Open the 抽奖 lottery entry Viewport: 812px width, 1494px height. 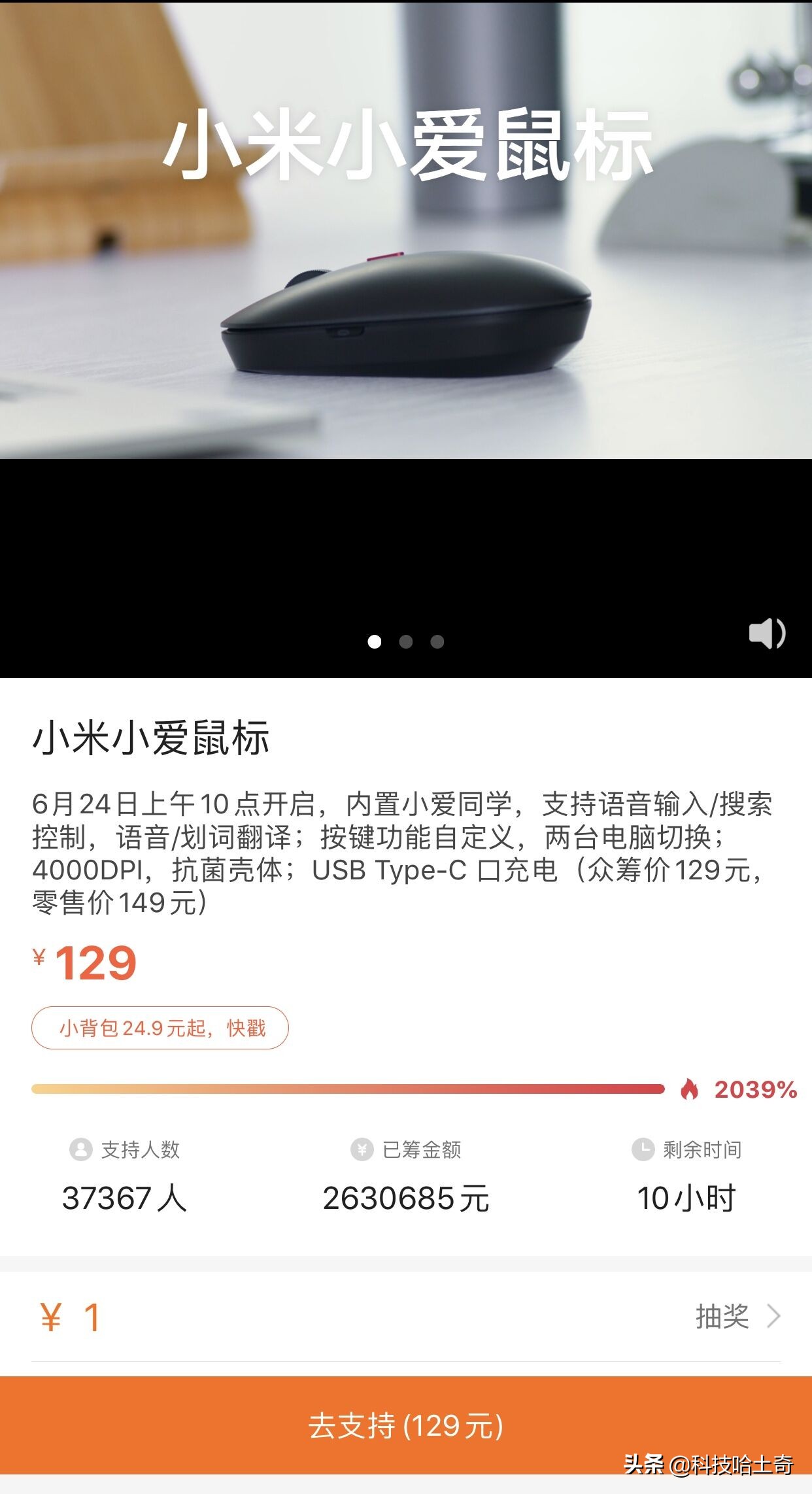click(722, 1317)
